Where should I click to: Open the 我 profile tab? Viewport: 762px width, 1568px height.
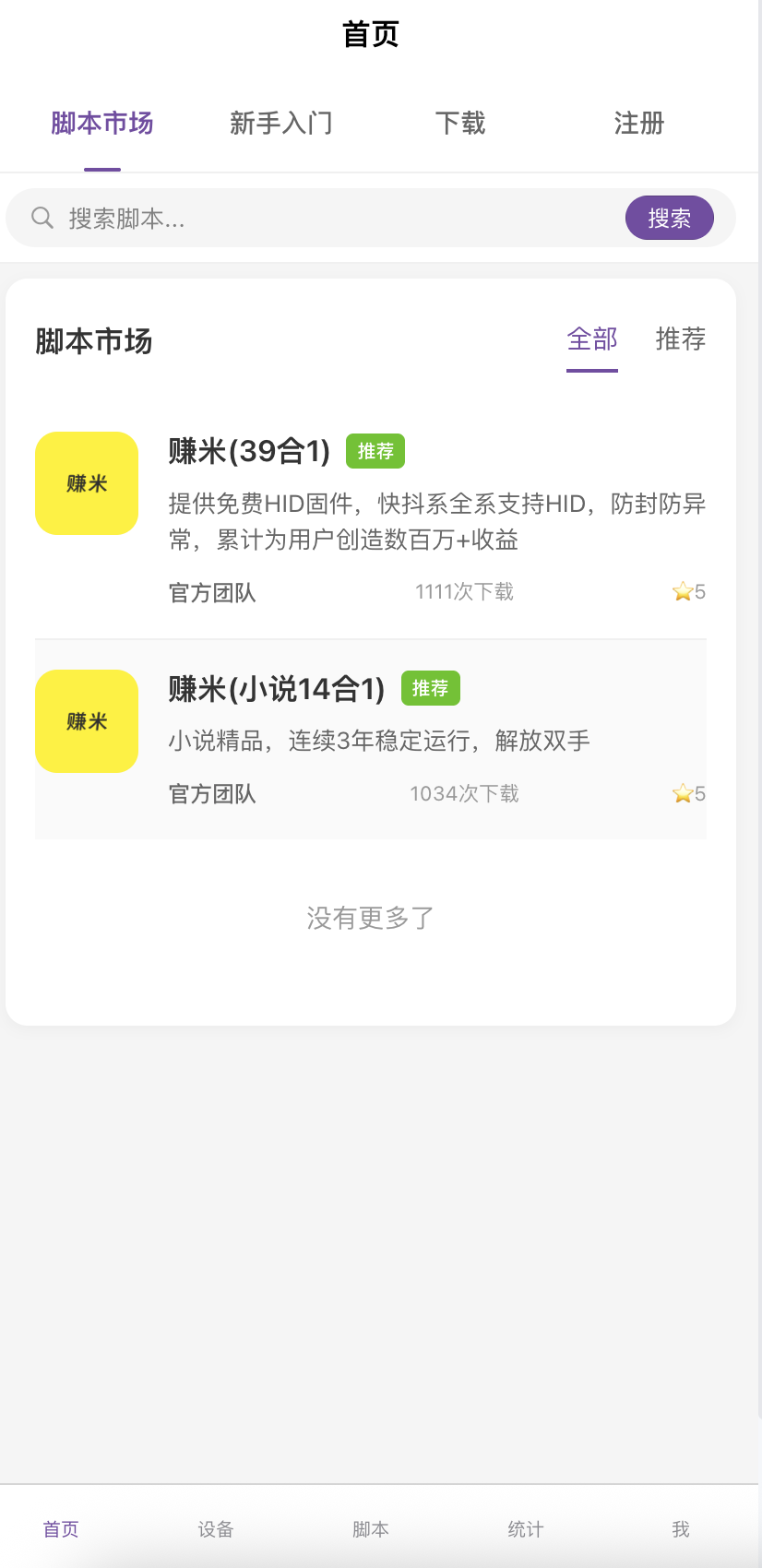pyautogui.click(x=681, y=1529)
